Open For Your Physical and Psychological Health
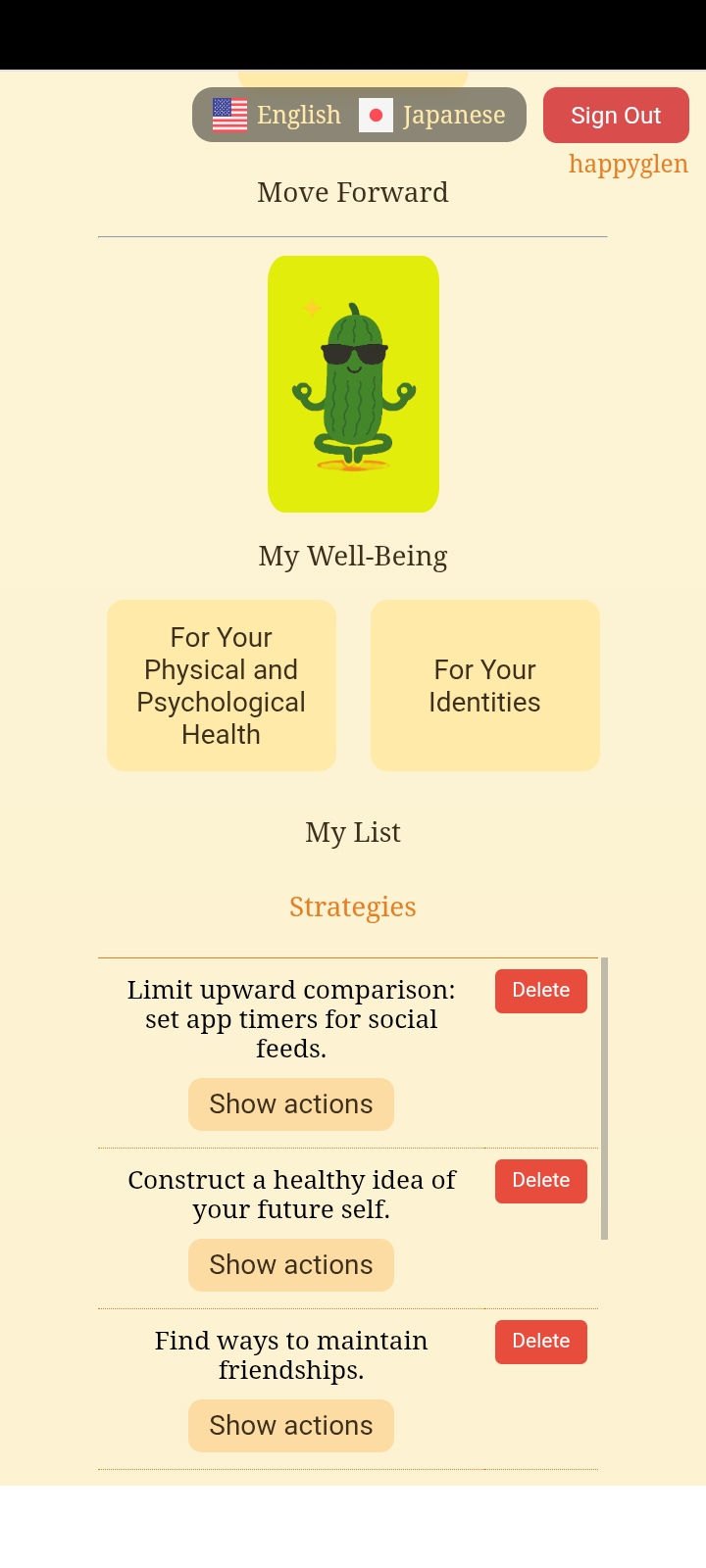 pyautogui.click(x=222, y=685)
